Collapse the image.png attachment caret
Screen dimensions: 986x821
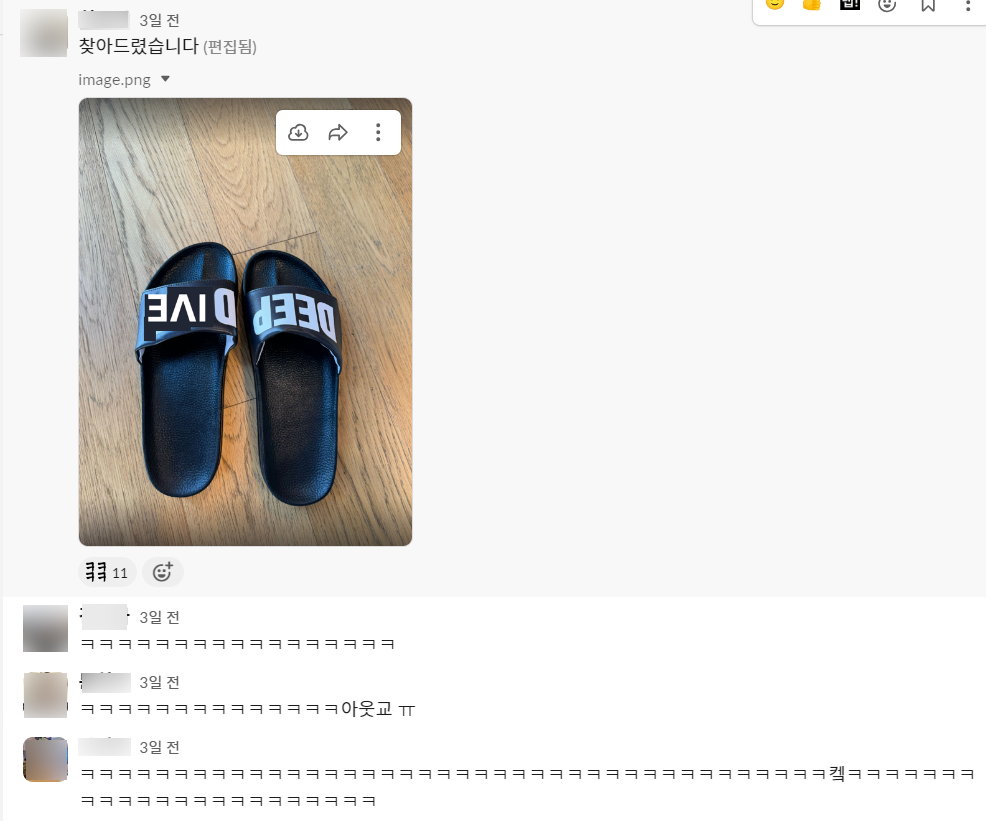point(165,79)
